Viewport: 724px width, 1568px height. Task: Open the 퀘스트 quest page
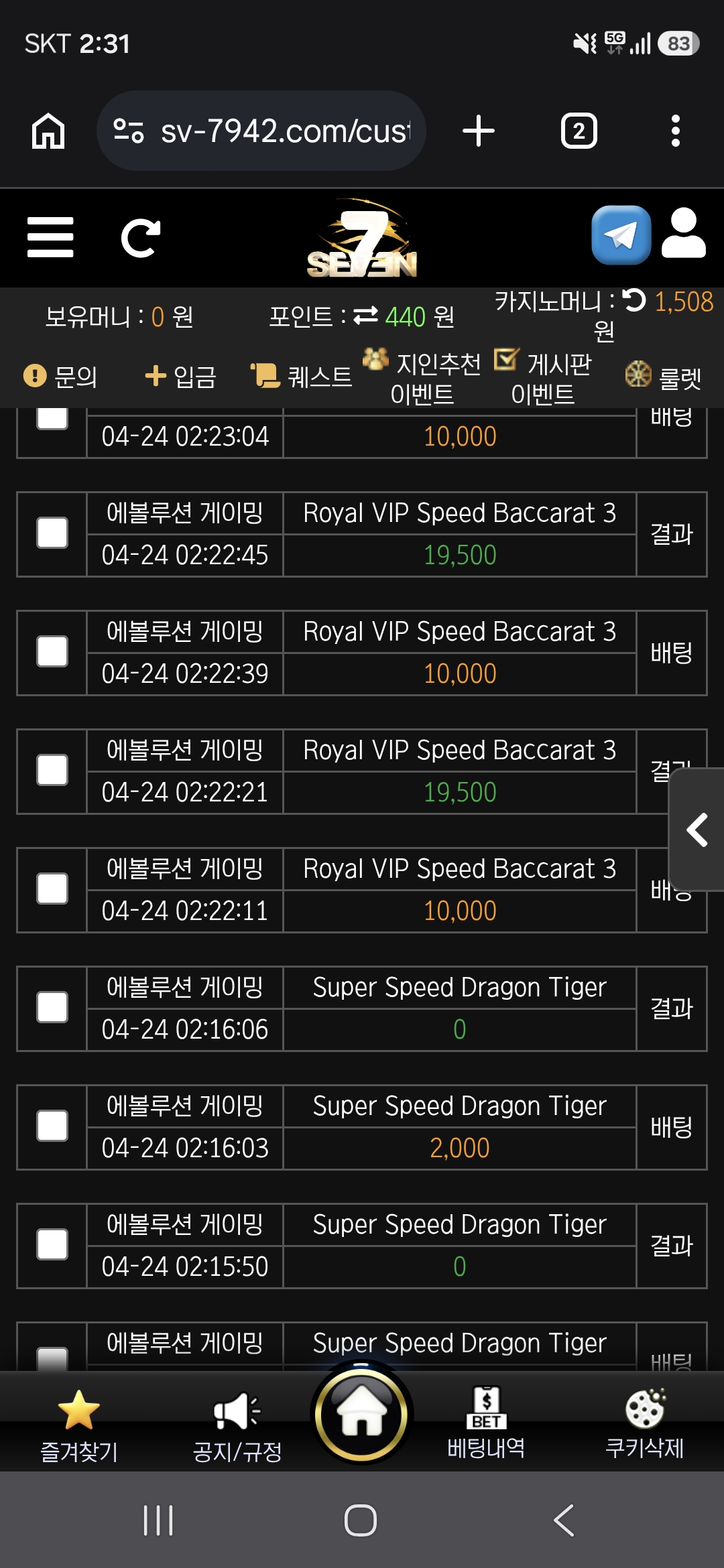pyautogui.click(x=301, y=377)
